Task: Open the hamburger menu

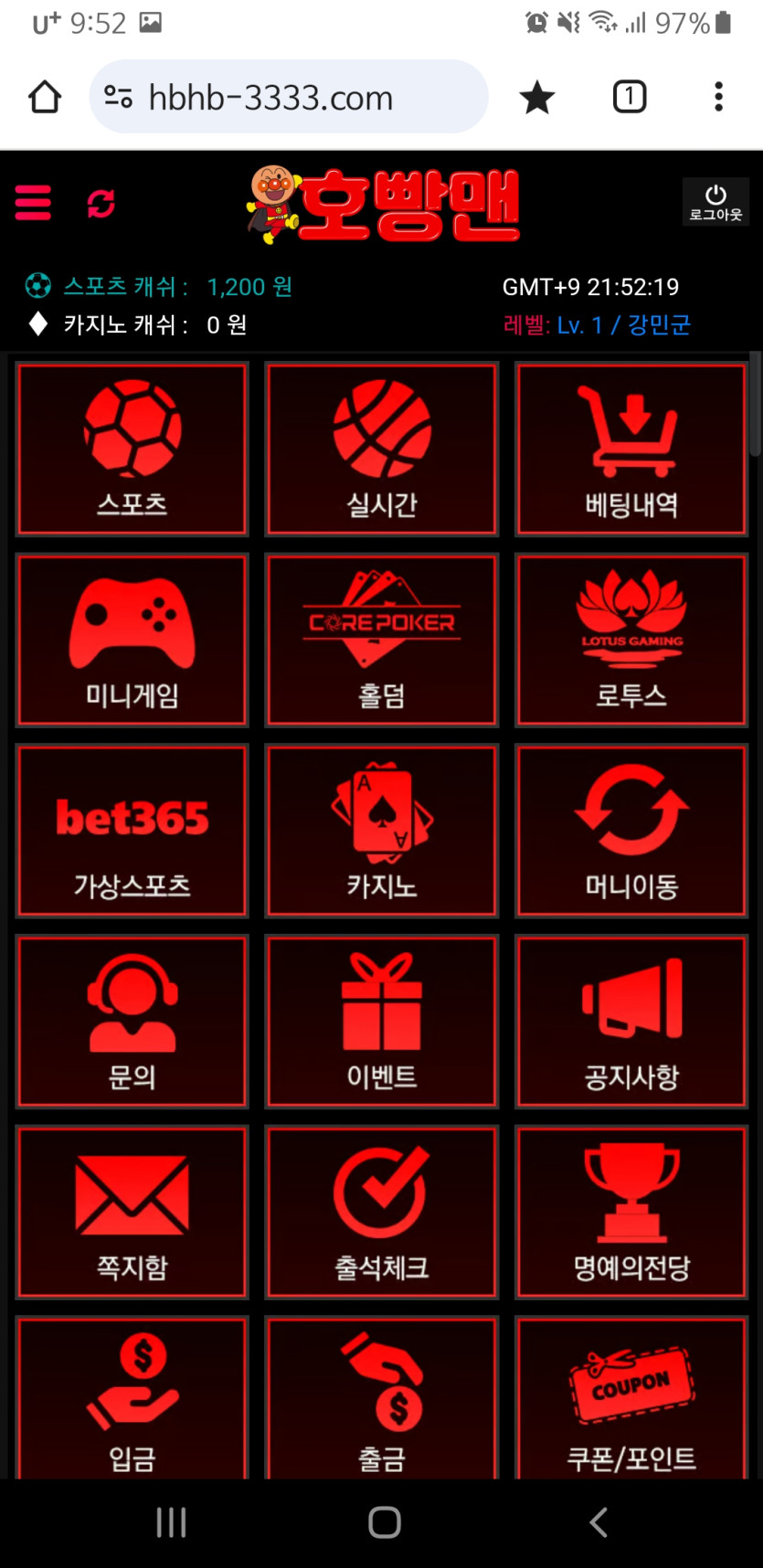Action: tap(33, 202)
